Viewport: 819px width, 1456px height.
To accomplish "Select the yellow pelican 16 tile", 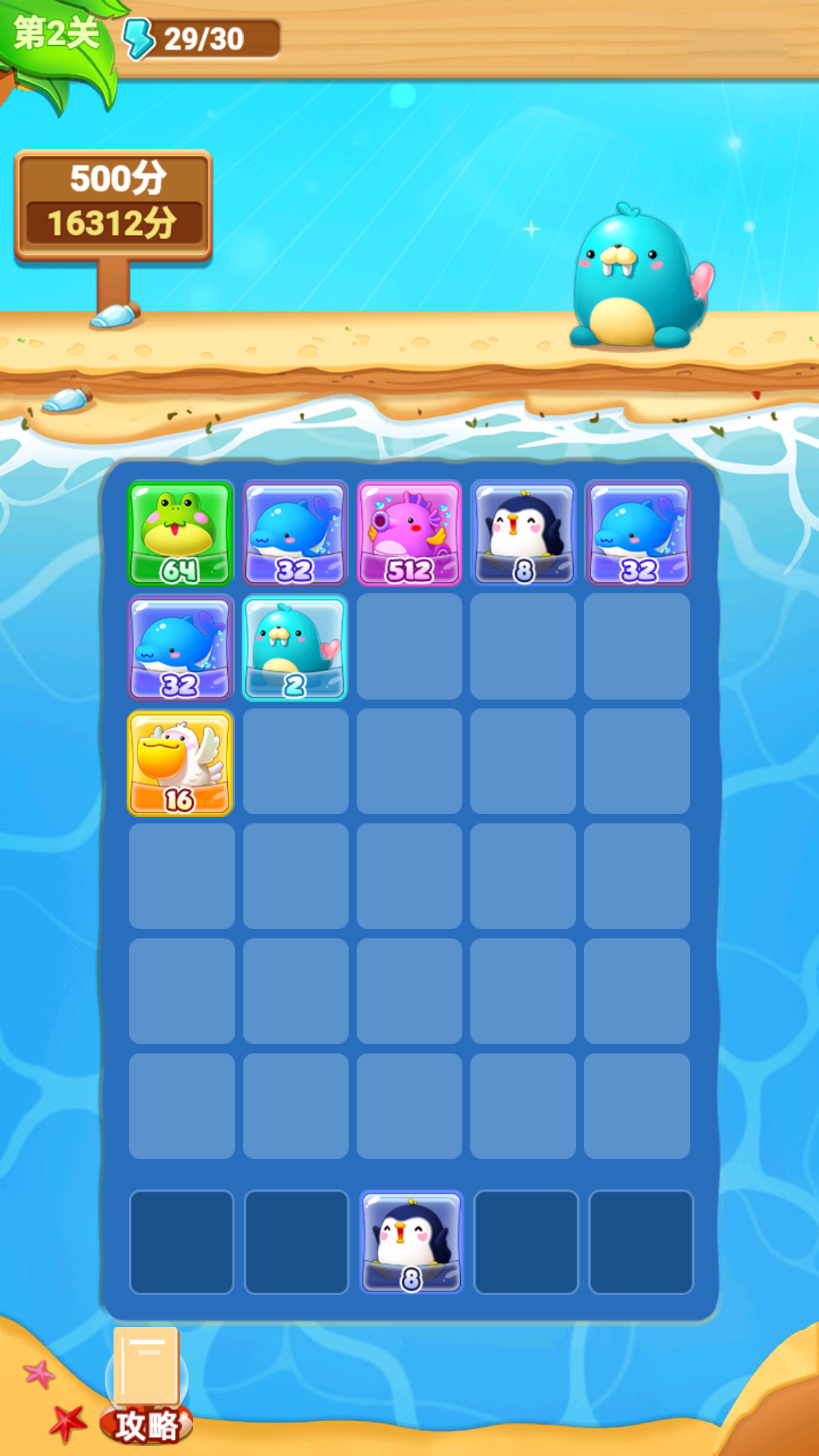I will [181, 762].
